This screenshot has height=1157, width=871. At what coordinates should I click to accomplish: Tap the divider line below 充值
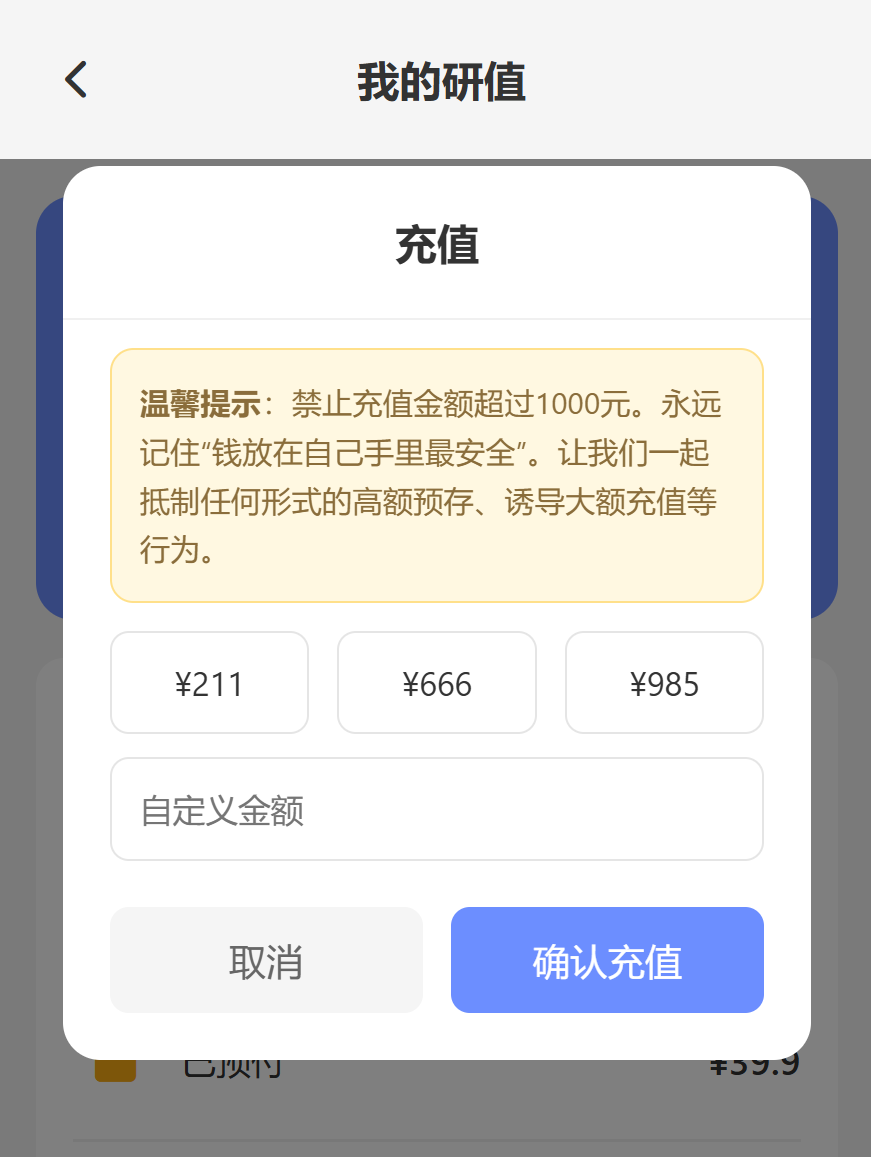(437, 318)
